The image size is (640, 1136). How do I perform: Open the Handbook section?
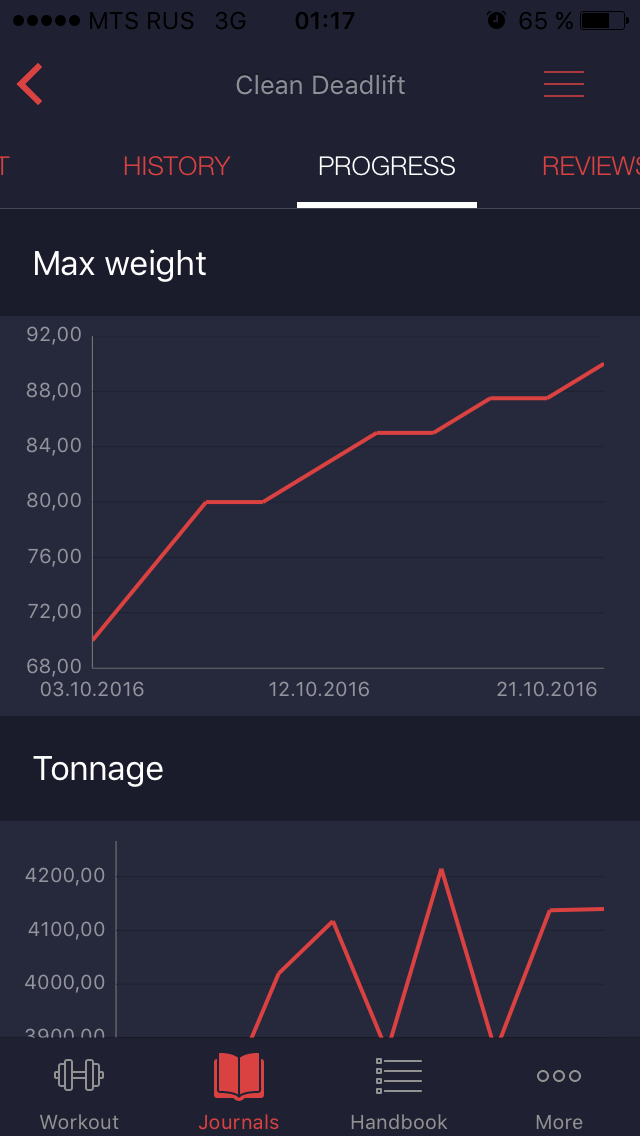click(x=398, y=1092)
